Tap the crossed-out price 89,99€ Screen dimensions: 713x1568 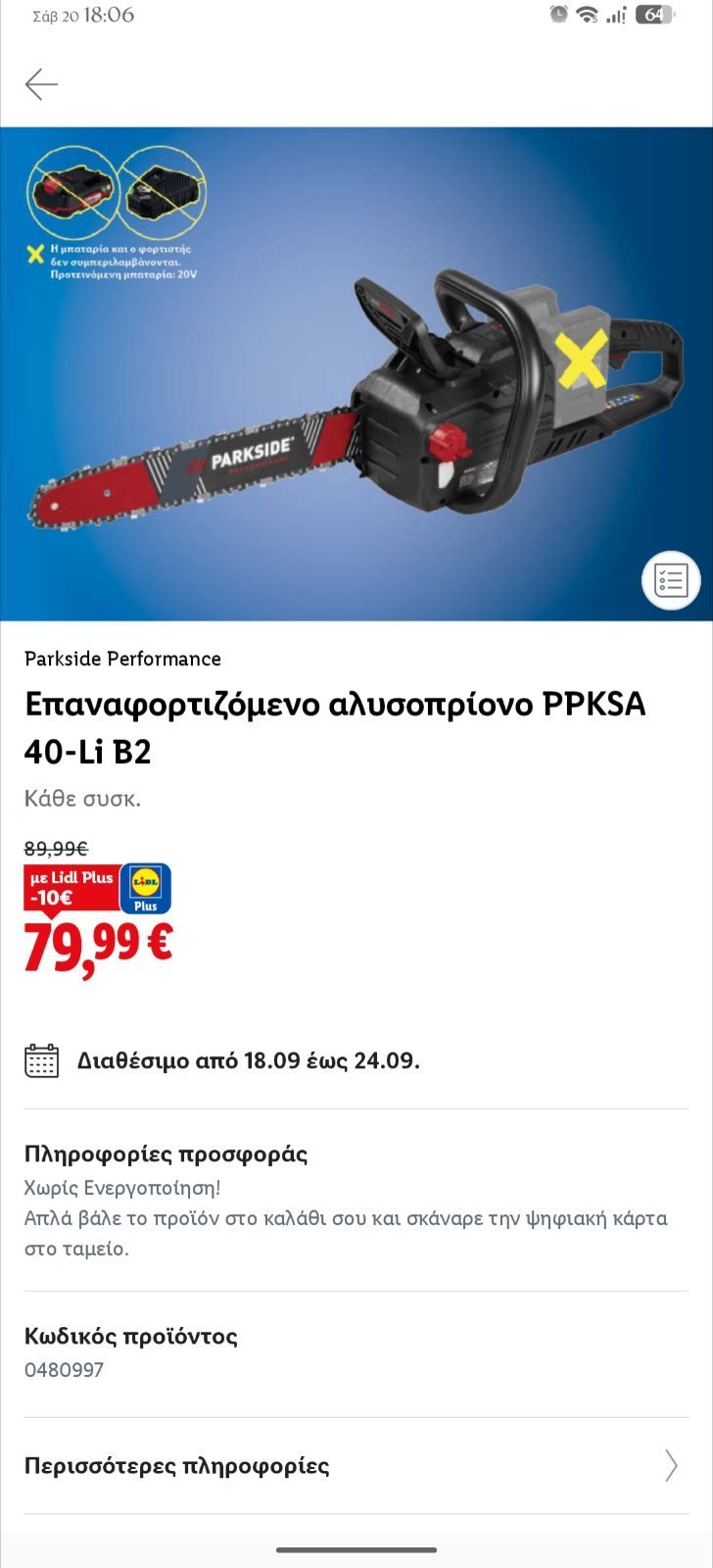coord(56,845)
